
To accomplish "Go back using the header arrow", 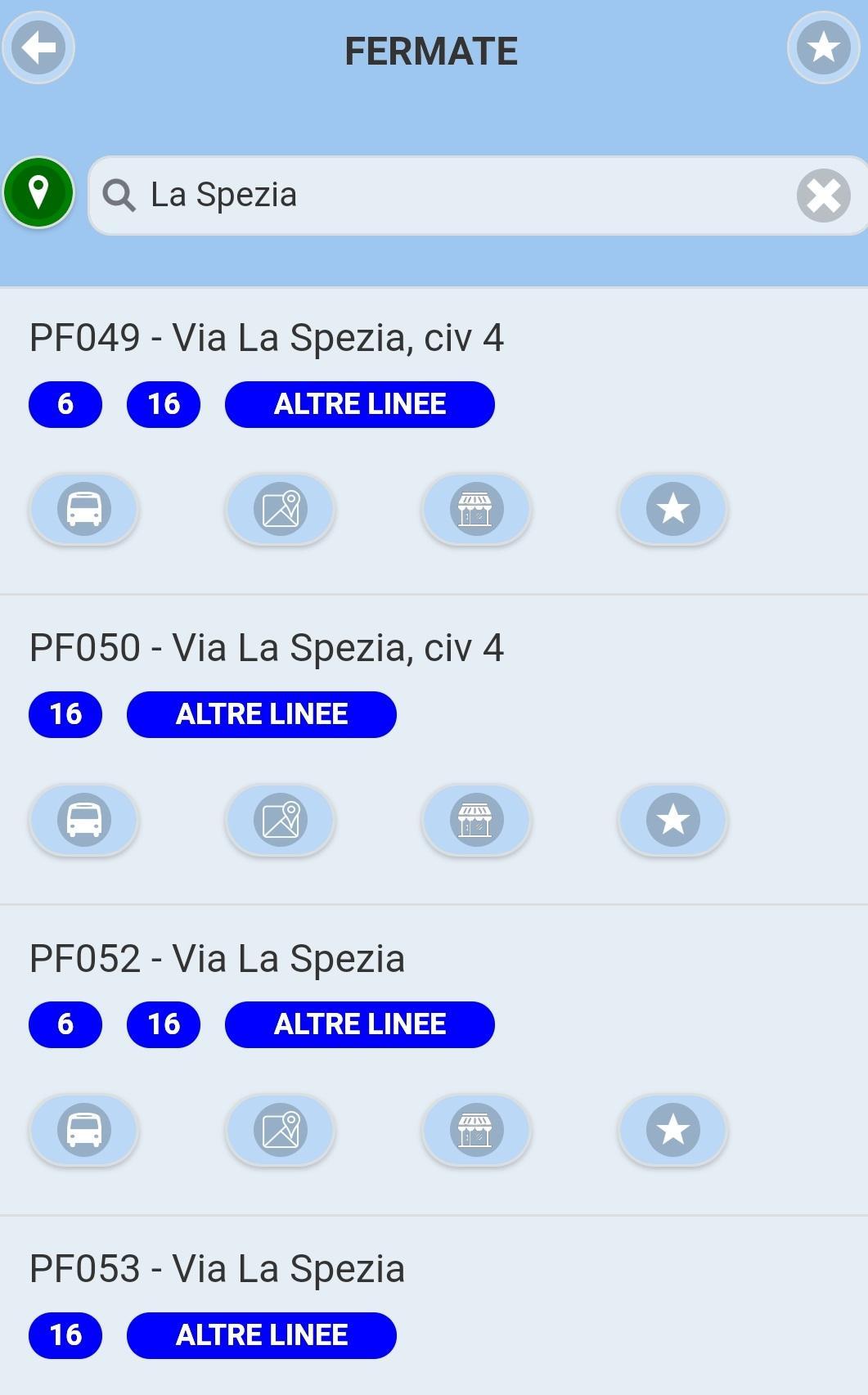I will [x=38, y=48].
